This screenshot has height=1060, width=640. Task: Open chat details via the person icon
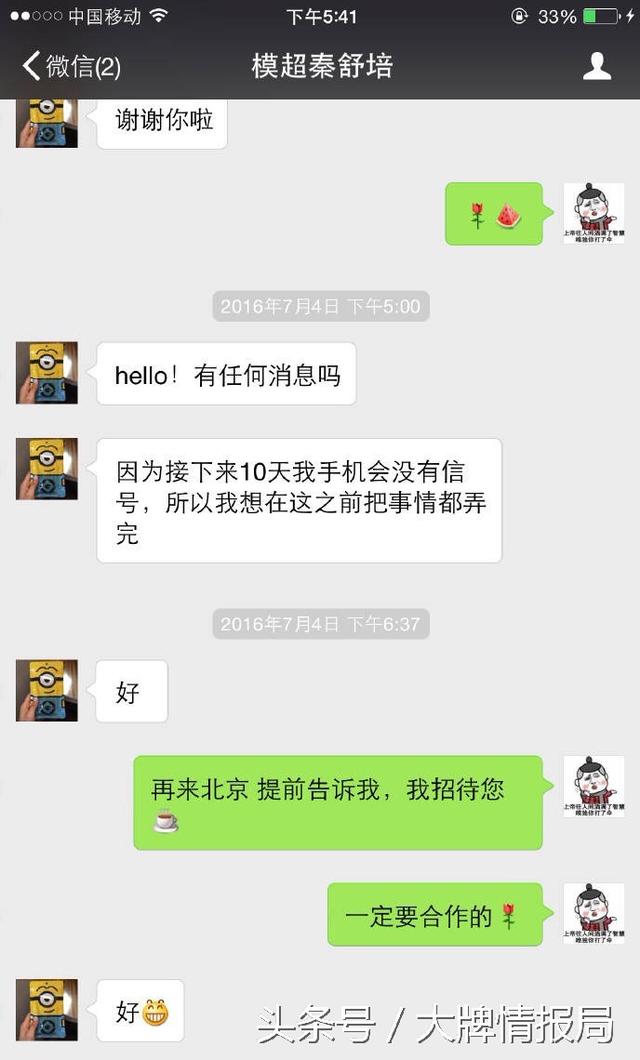[x=597, y=67]
